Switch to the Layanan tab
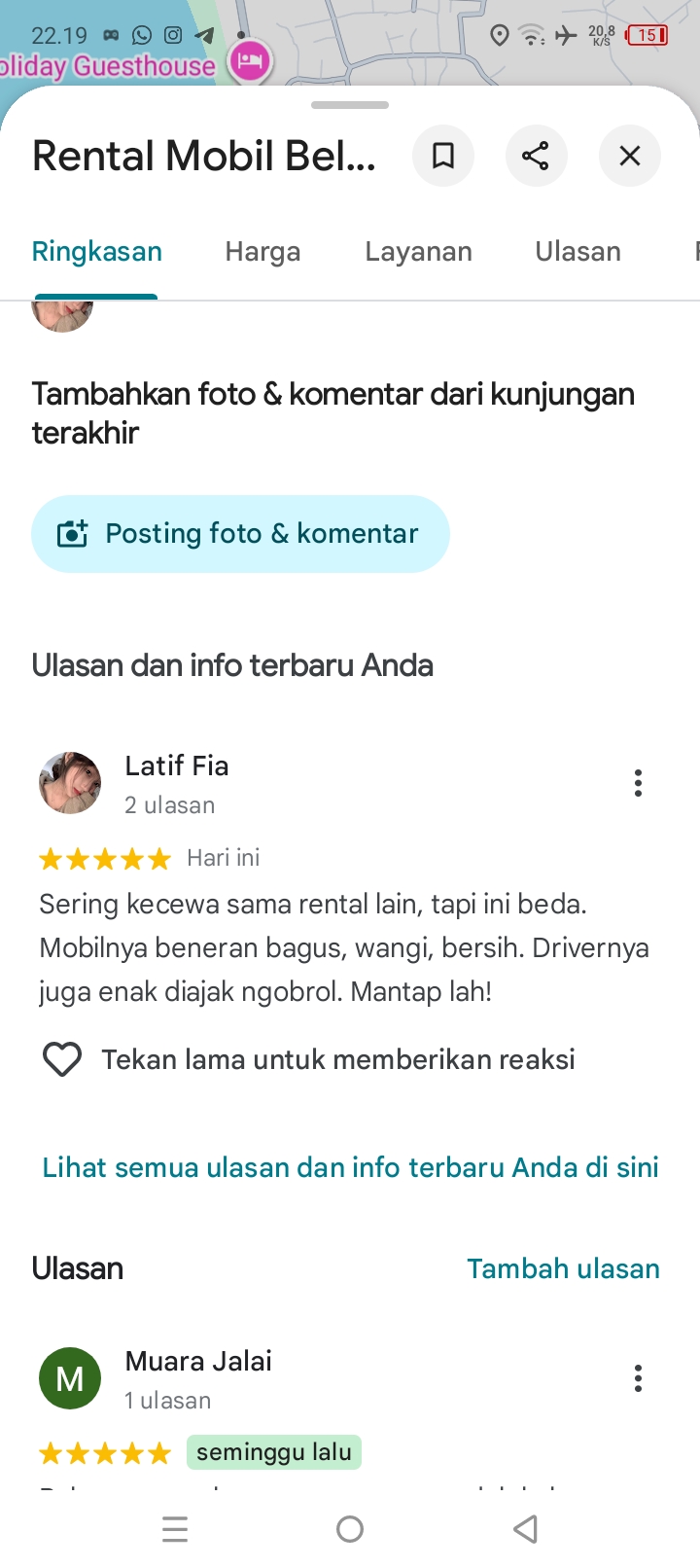The height and width of the screenshot is (1568, 700). [418, 252]
